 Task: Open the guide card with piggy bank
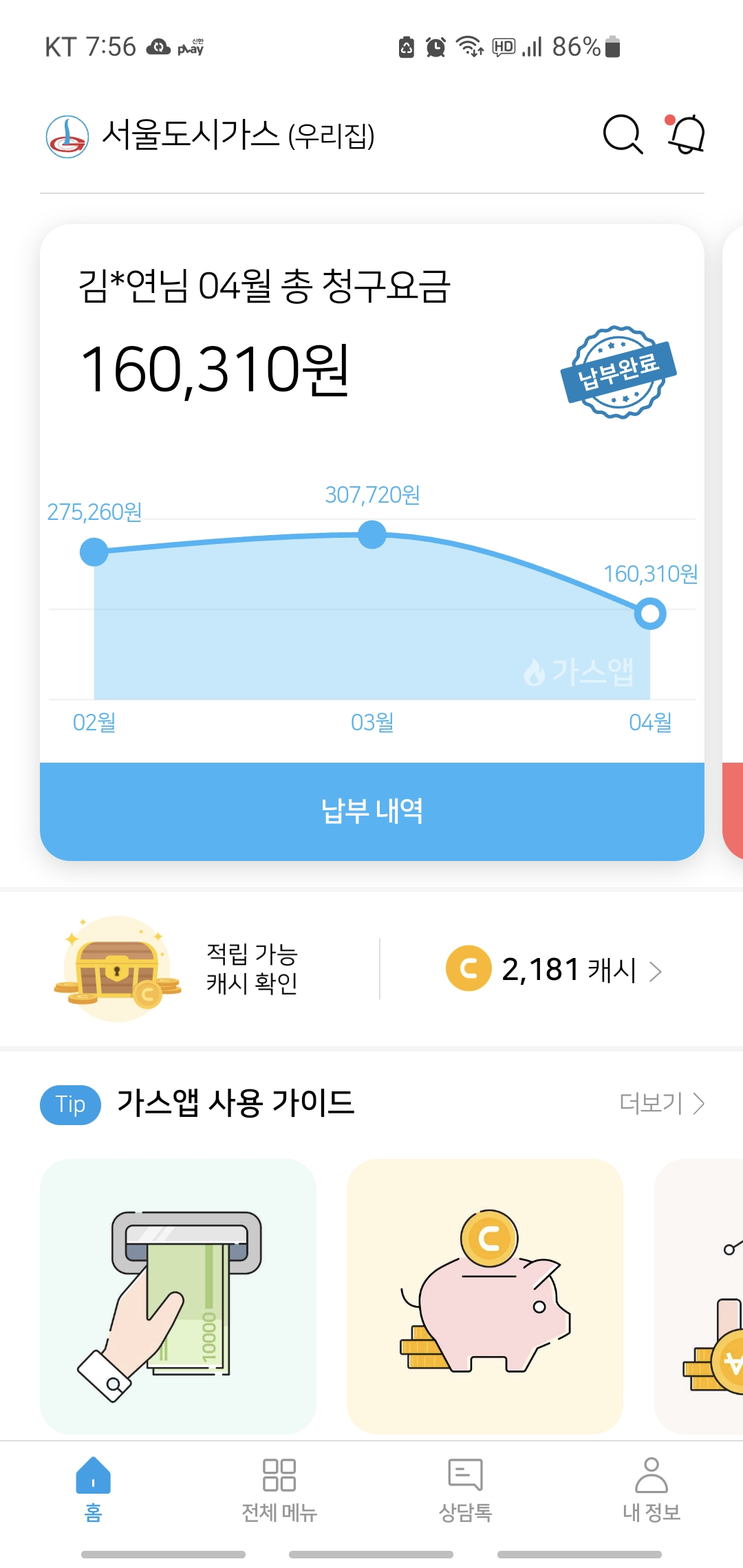[x=484, y=1296]
